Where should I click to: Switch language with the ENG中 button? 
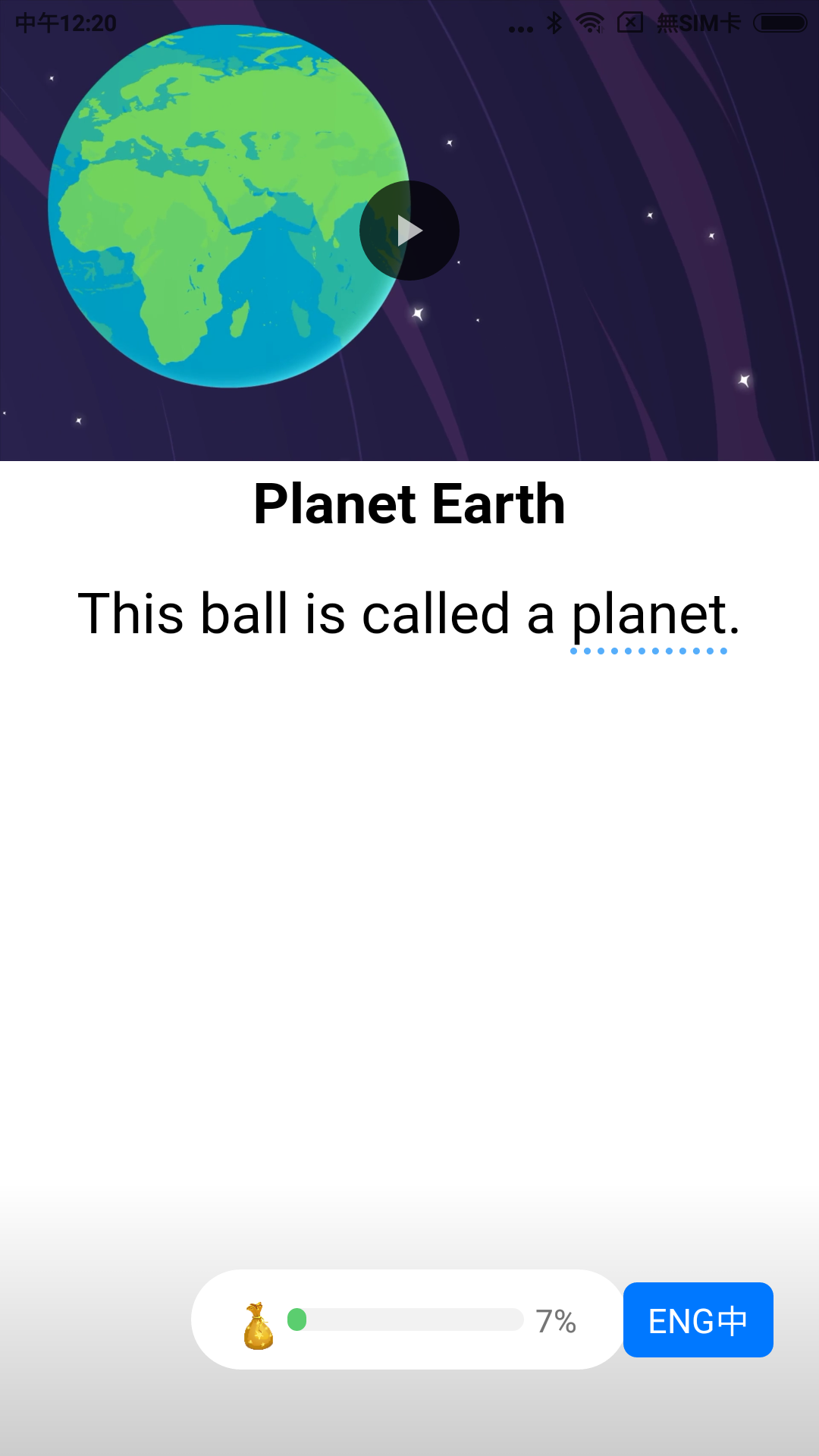[698, 1320]
